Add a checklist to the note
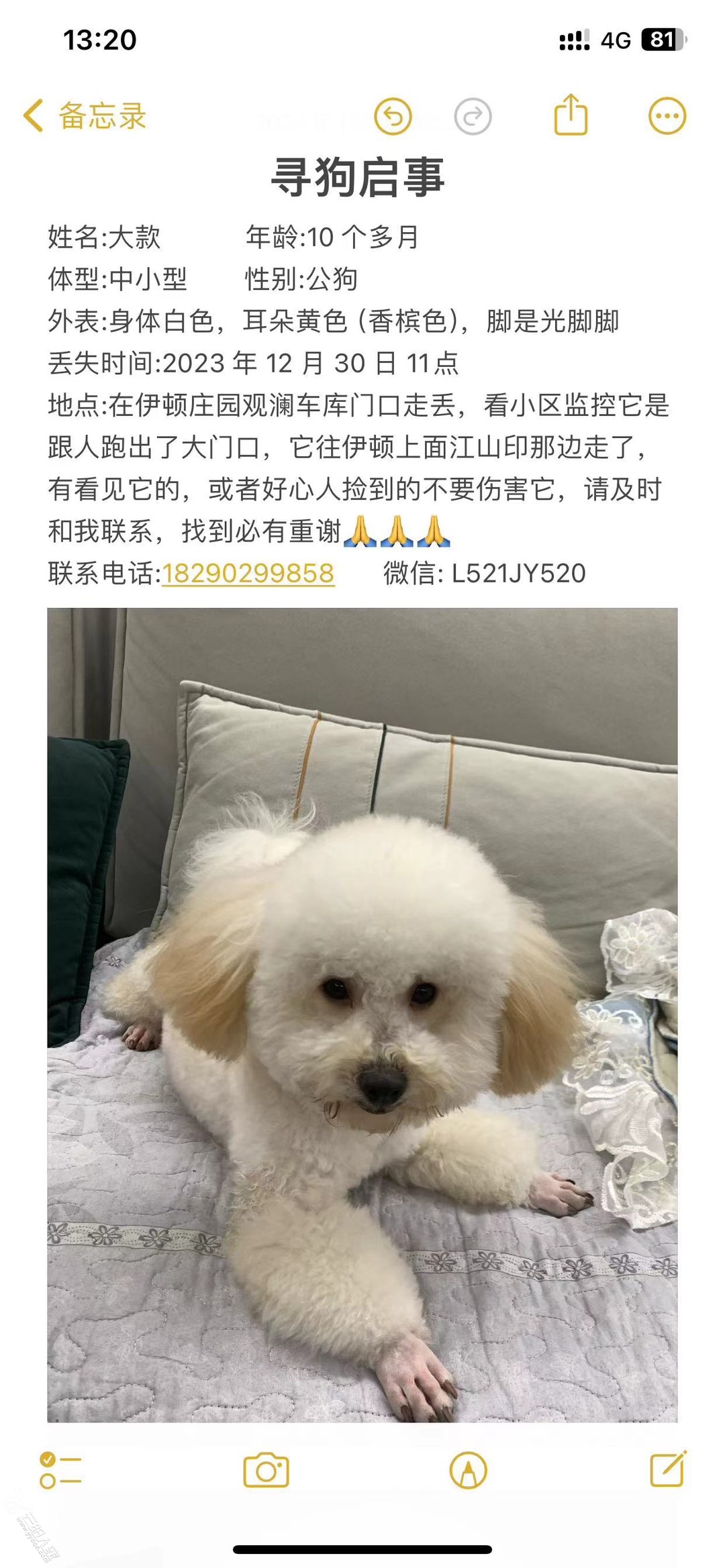This screenshot has width=725, height=1568. coord(60,1471)
